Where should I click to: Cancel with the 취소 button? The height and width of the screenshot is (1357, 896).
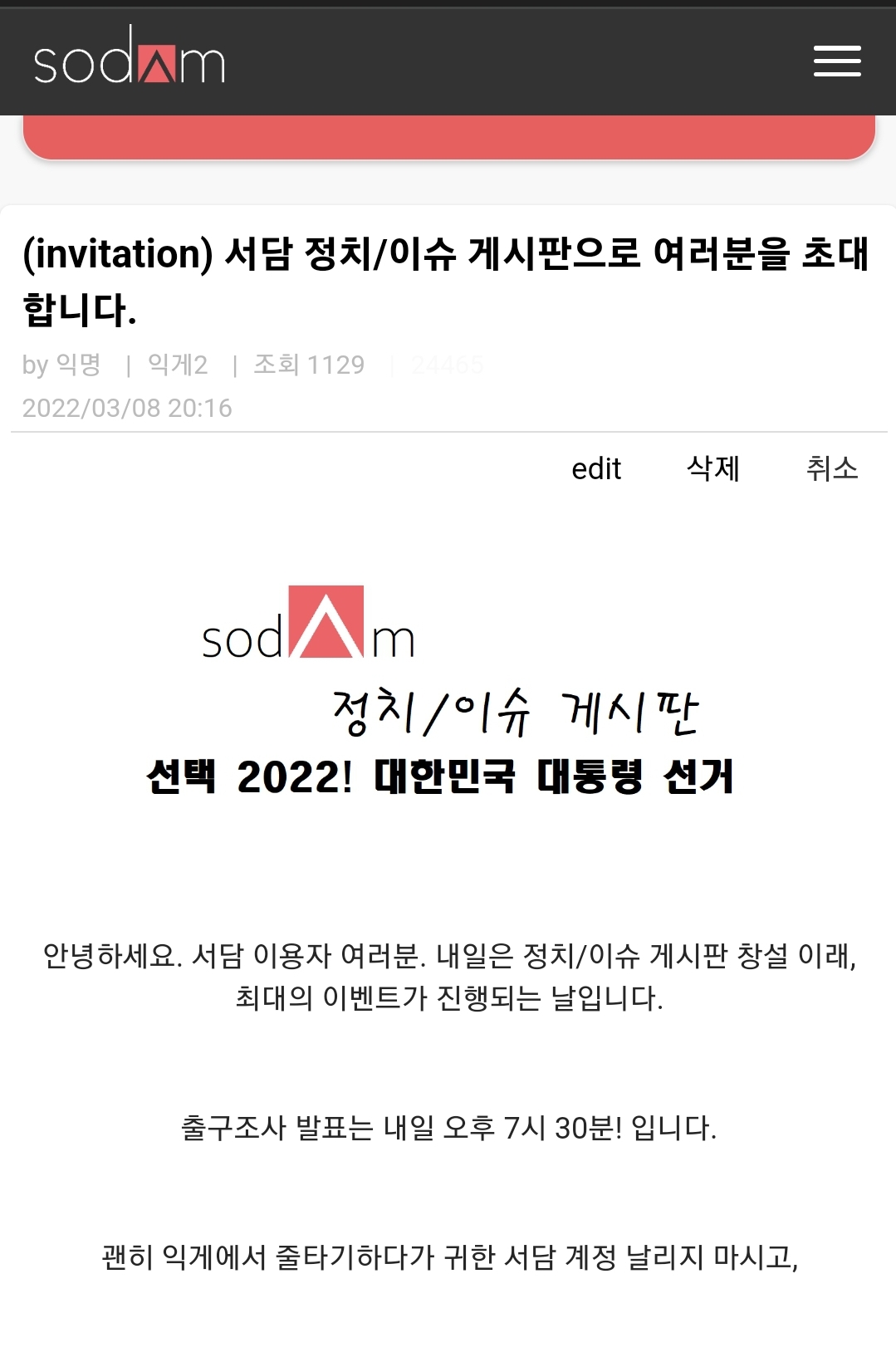831,469
